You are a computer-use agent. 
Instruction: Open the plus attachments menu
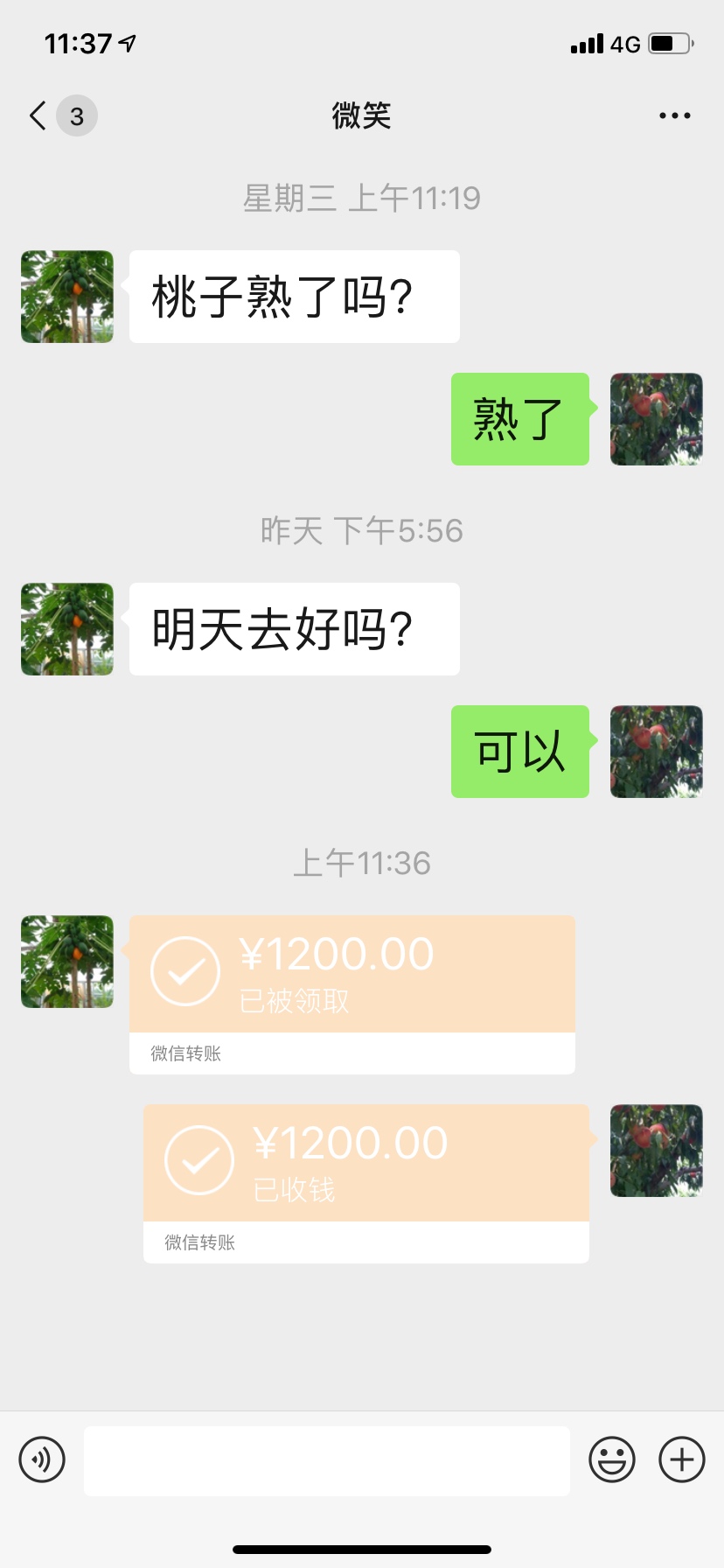pyautogui.click(x=681, y=1459)
